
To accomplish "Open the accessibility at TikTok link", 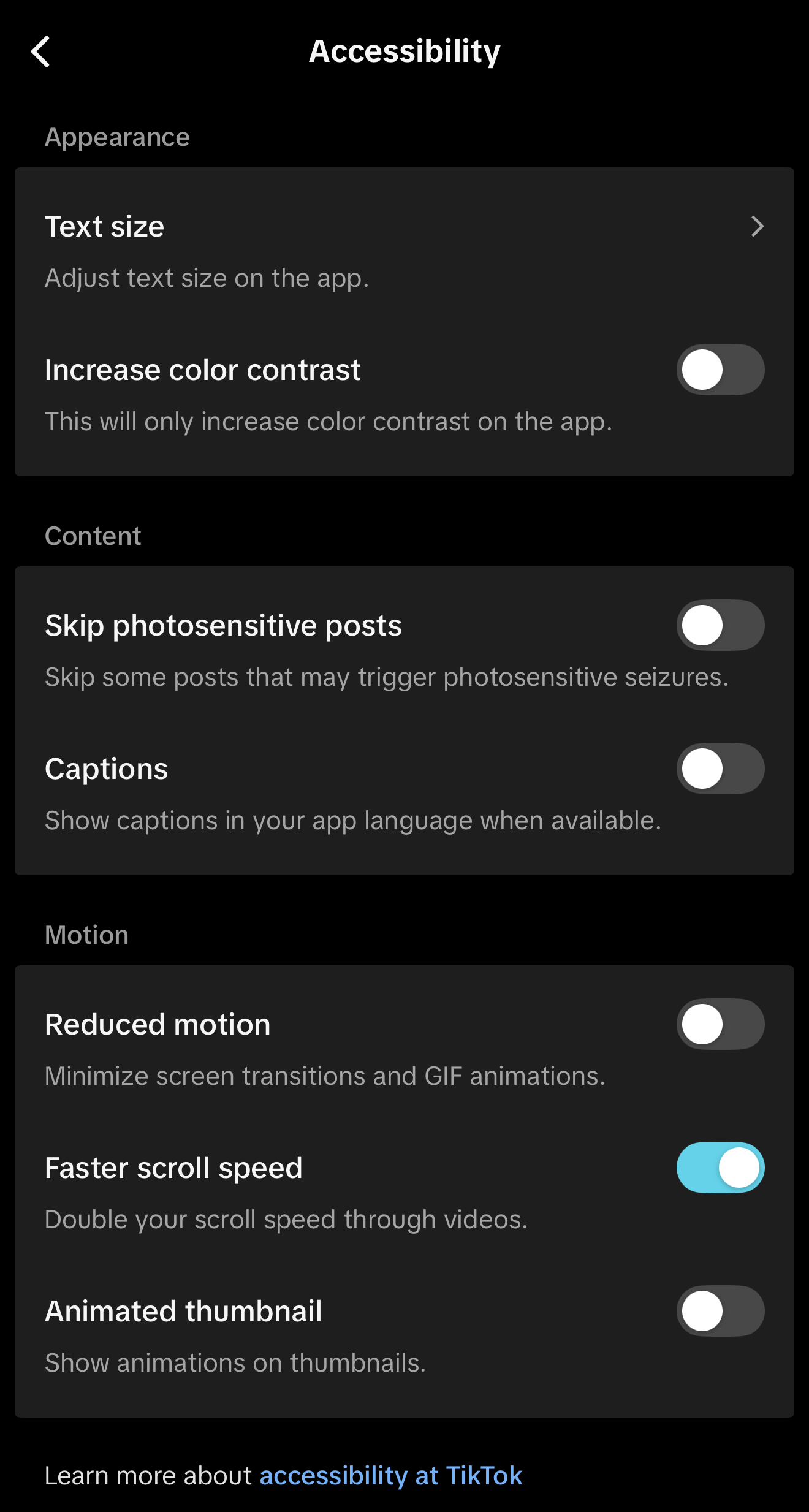I will 391,1476.
